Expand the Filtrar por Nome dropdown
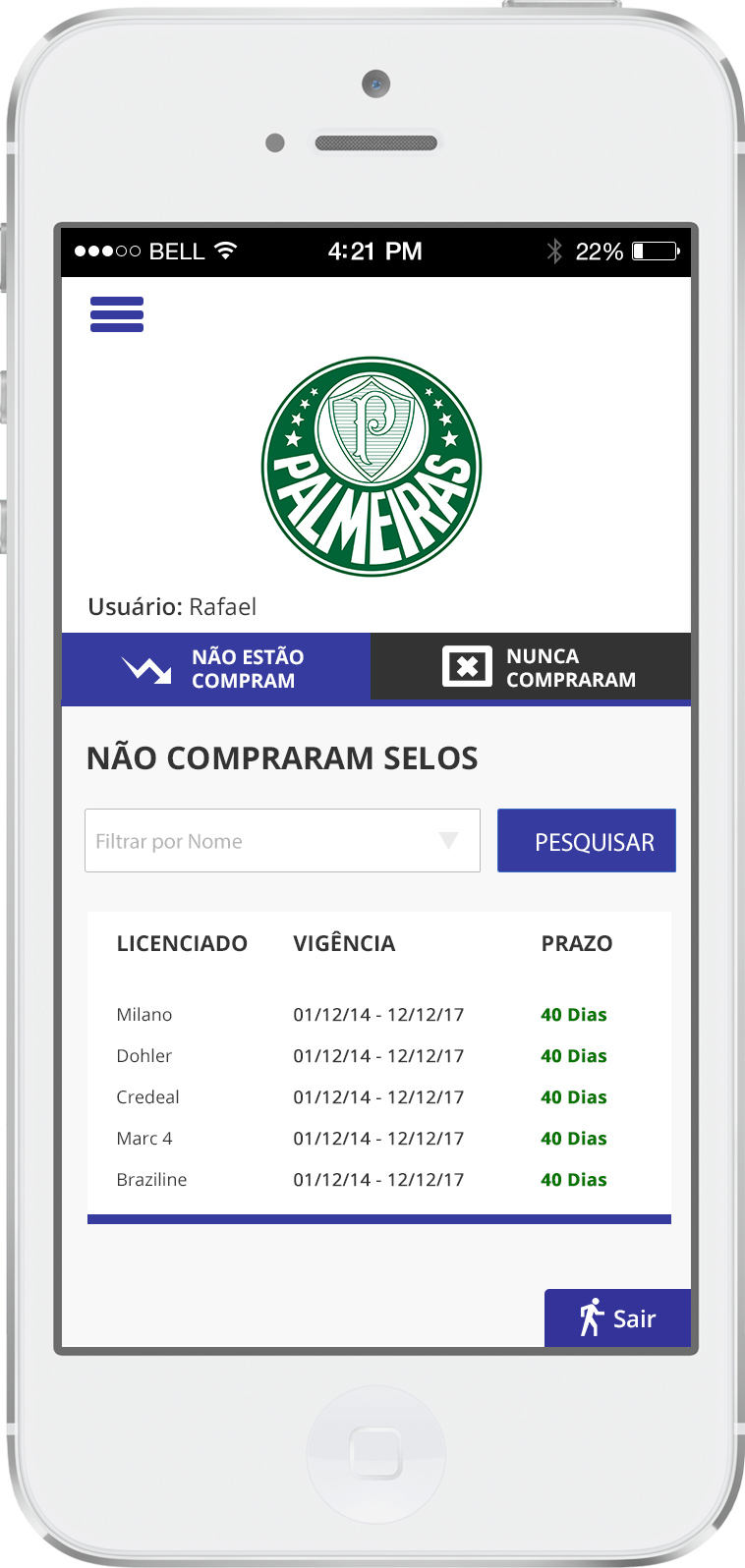Image resolution: width=745 pixels, height=1568 pixels. 448,841
